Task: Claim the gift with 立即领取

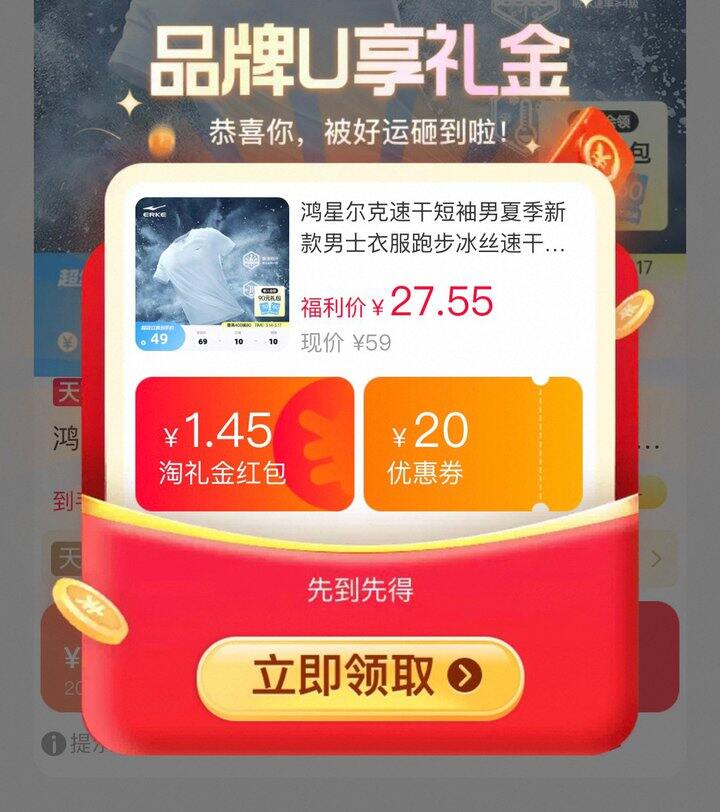Action: [x=360, y=678]
